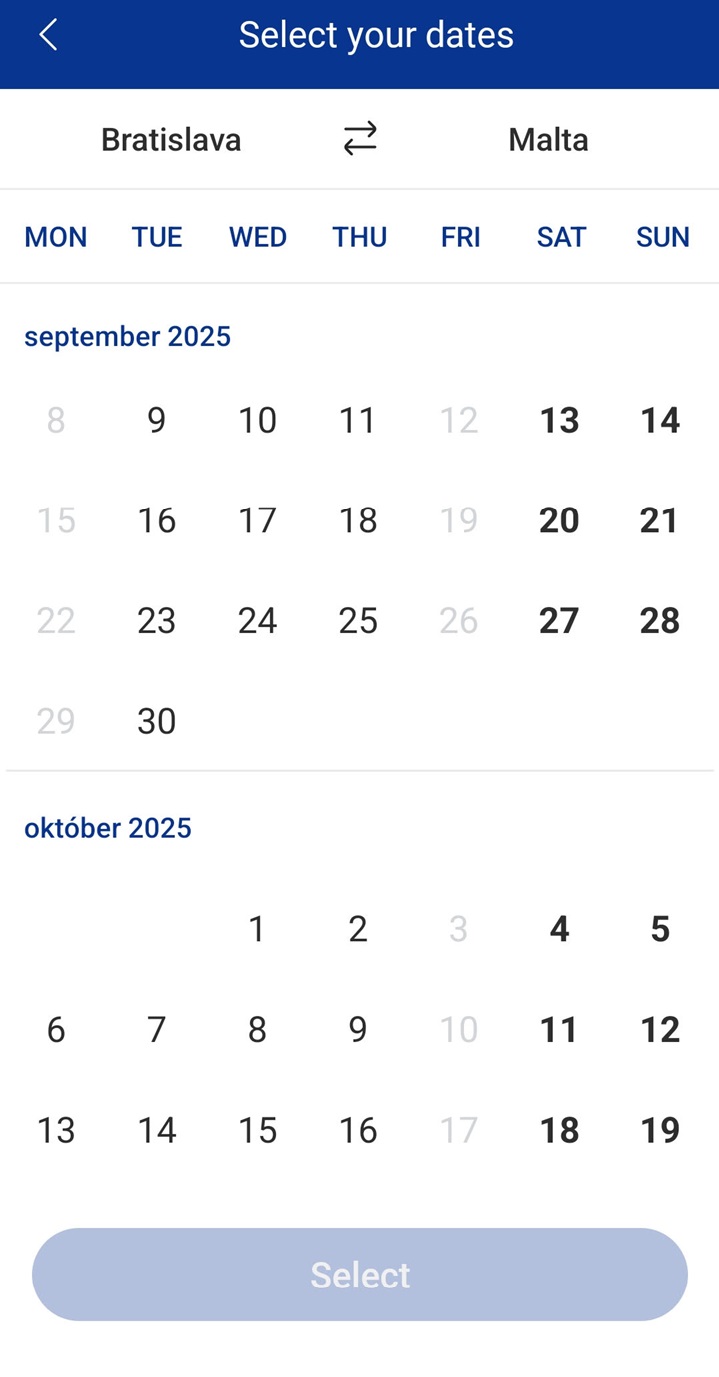Image resolution: width=719 pixels, height=1377 pixels.
Task: Tap the Select button
Action: (x=360, y=1275)
